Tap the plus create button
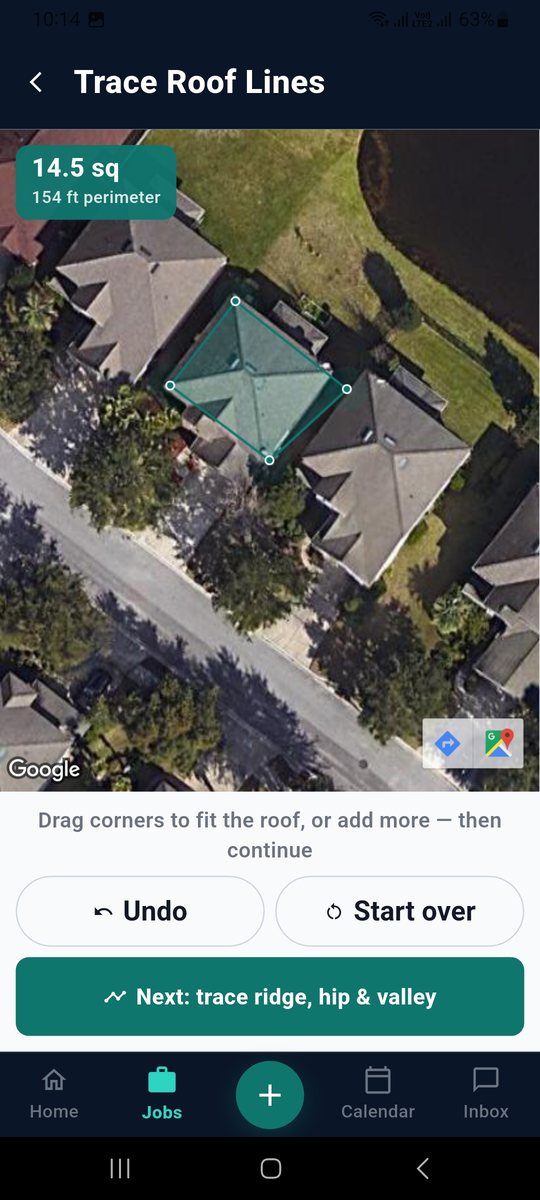This screenshot has width=540, height=1200. (x=270, y=1094)
